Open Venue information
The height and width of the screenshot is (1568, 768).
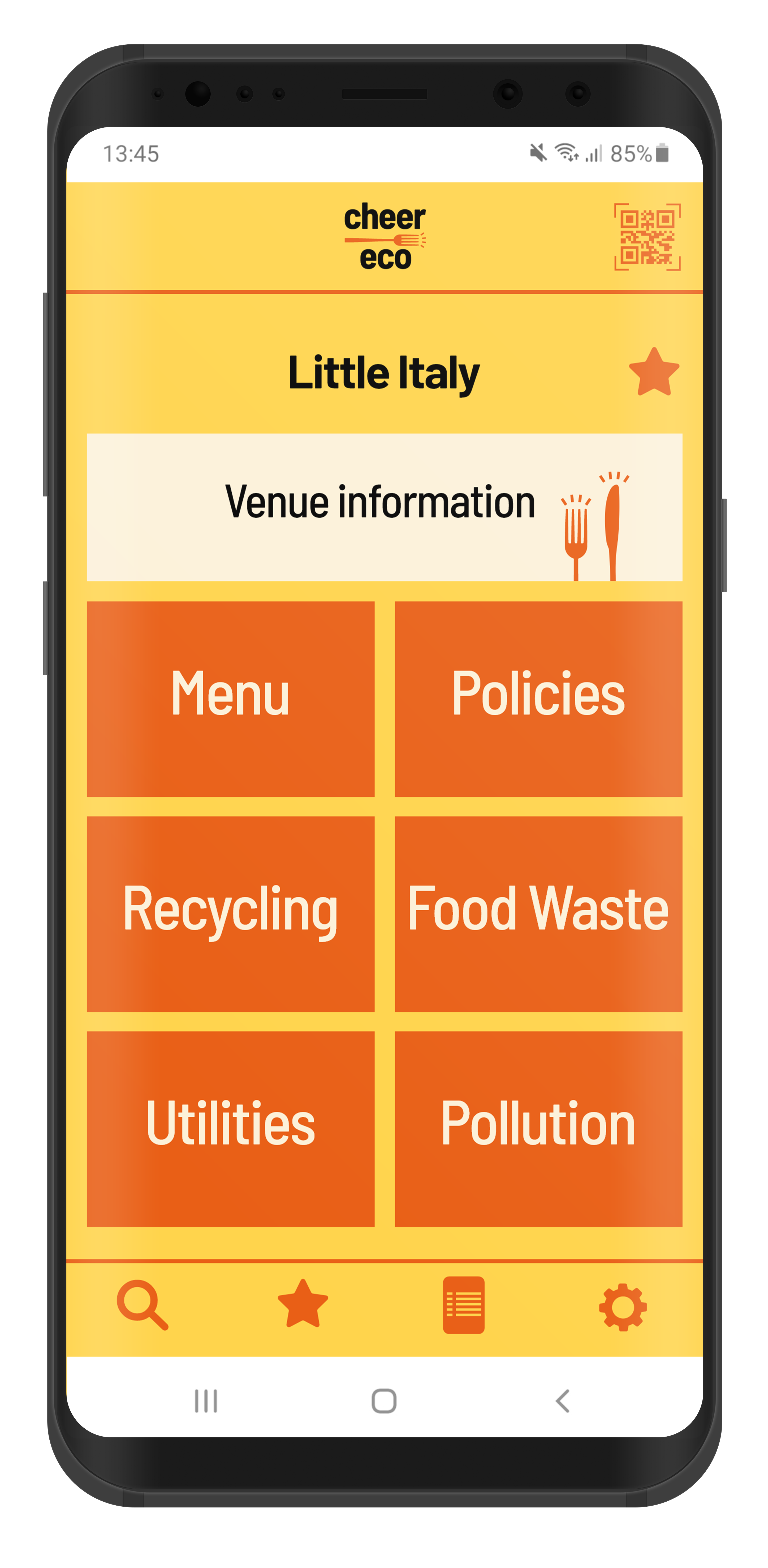point(384,507)
